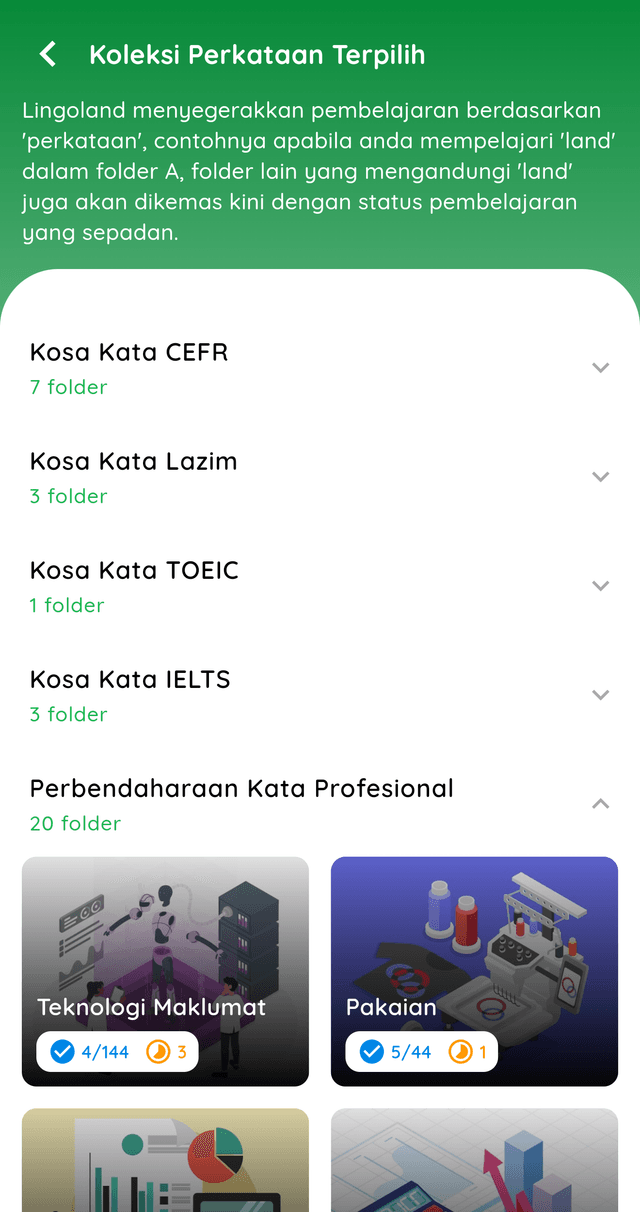Screen dimensions: 640x1212
Task: Open the Teknologi Maklumat folder
Action: click(165, 970)
